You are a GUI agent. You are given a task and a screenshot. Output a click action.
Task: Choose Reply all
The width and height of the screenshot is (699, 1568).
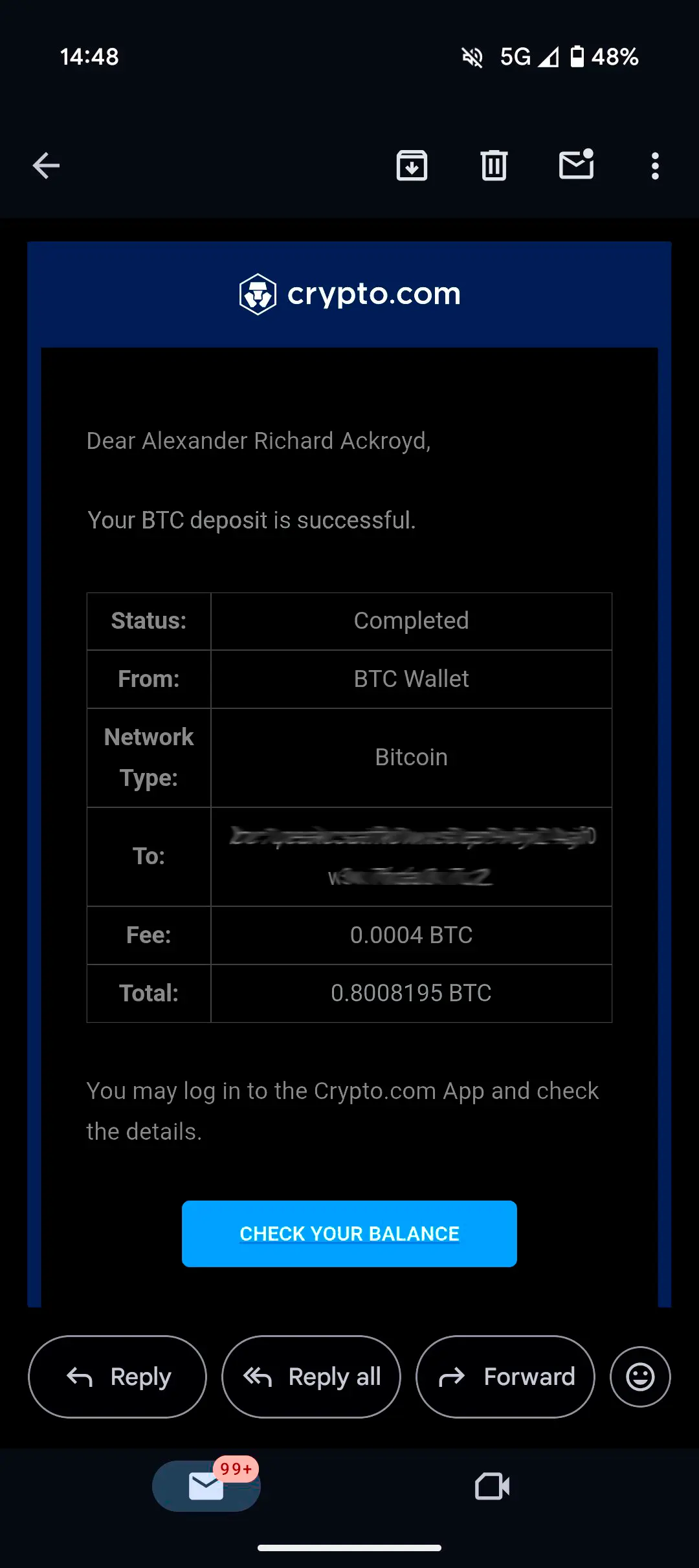[x=311, y=1377]
